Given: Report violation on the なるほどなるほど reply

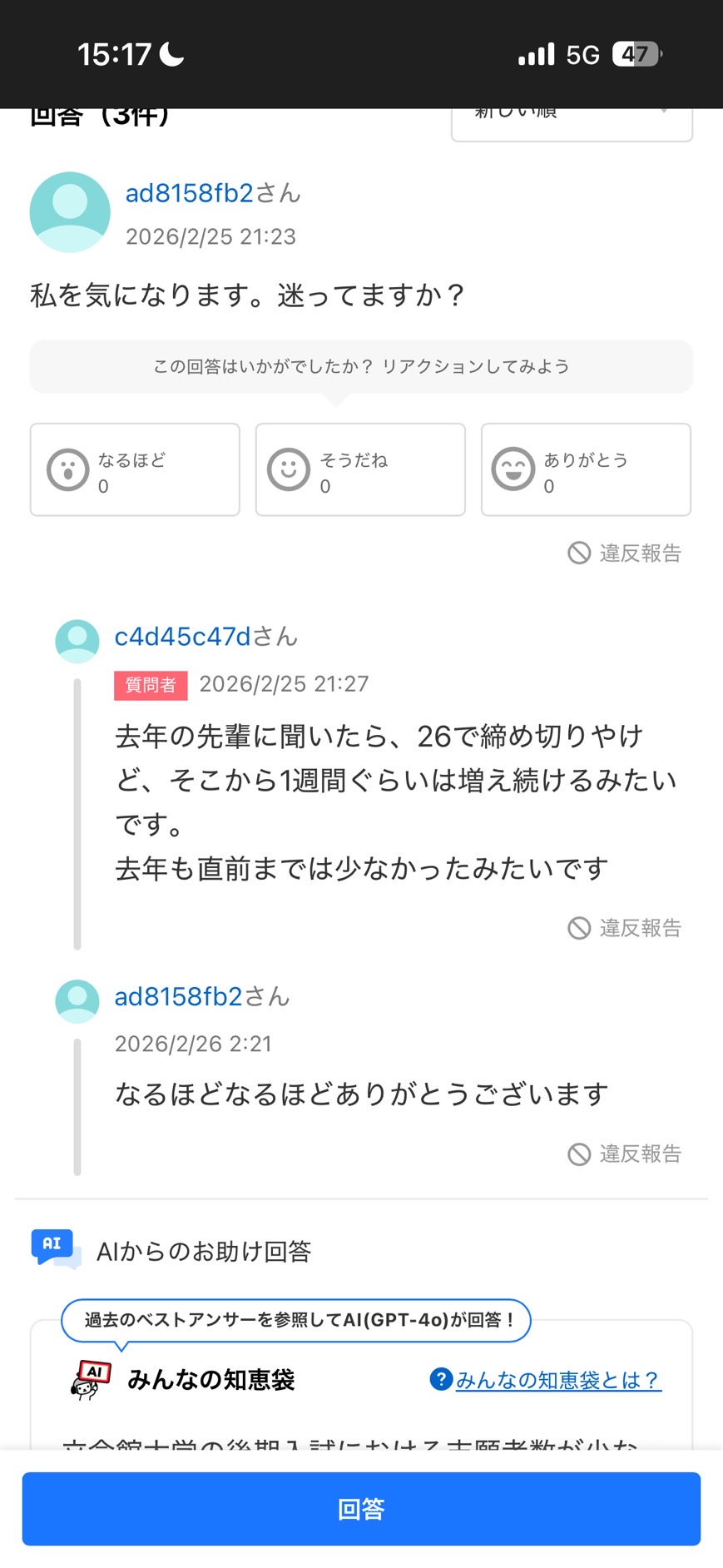Looking at the screenshot, I should tap(625, 1154).
